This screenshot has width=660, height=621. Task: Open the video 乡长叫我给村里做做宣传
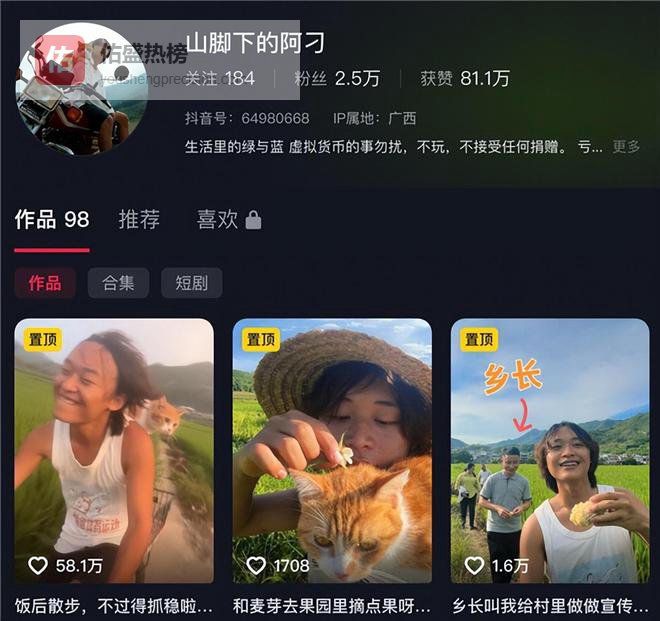(550, 450)
